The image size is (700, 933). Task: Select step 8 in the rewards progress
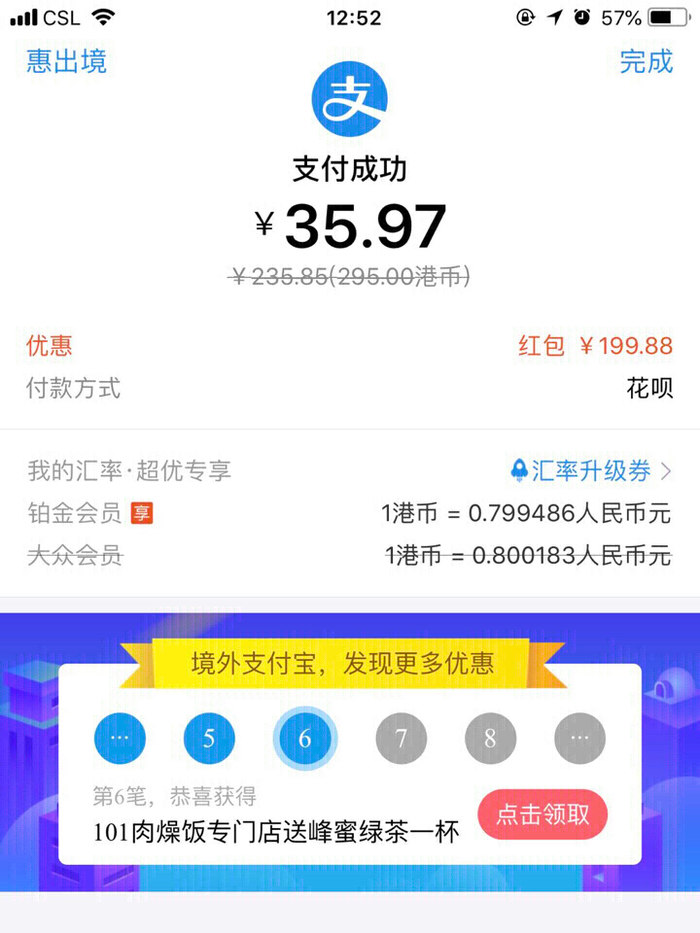[490, 740]
